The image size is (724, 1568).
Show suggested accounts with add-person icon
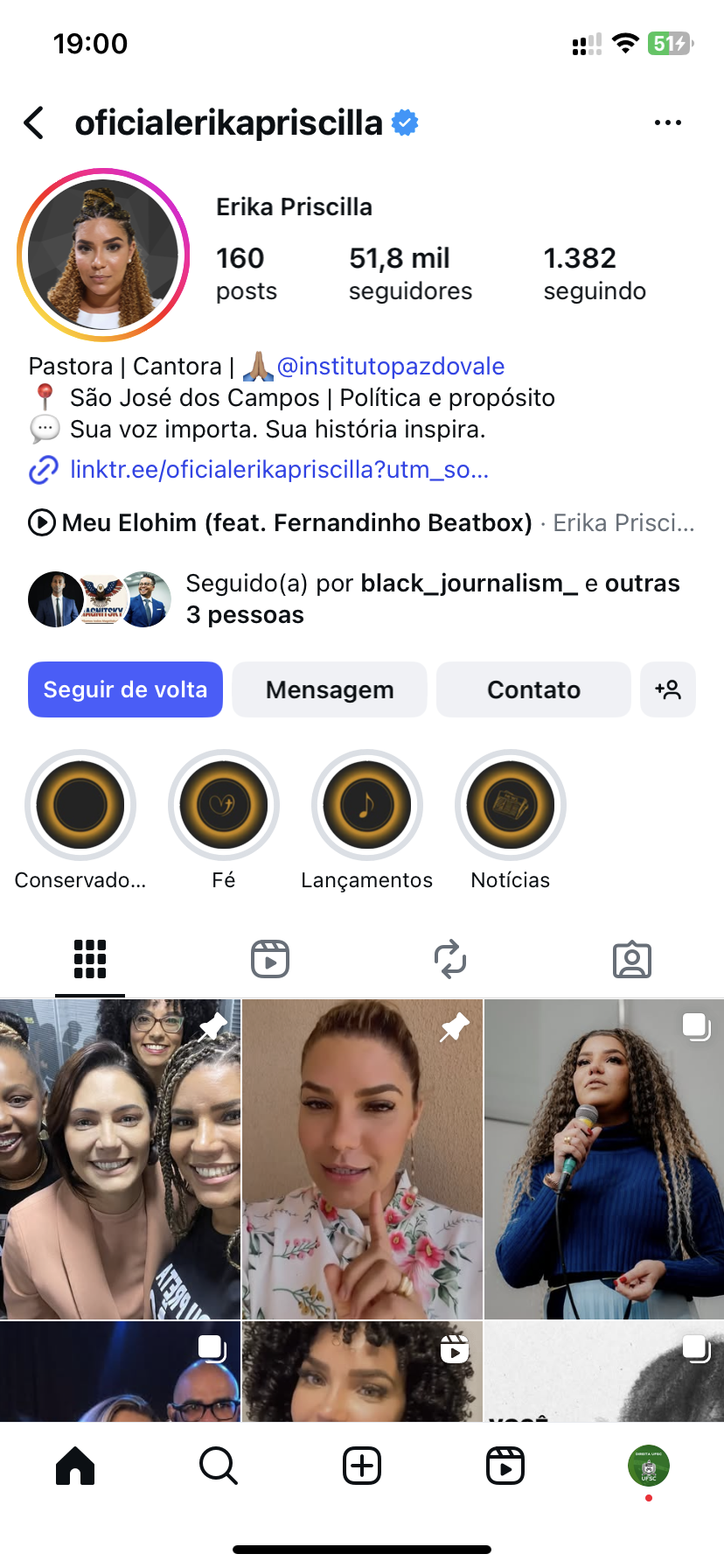(x=668, y=689)
